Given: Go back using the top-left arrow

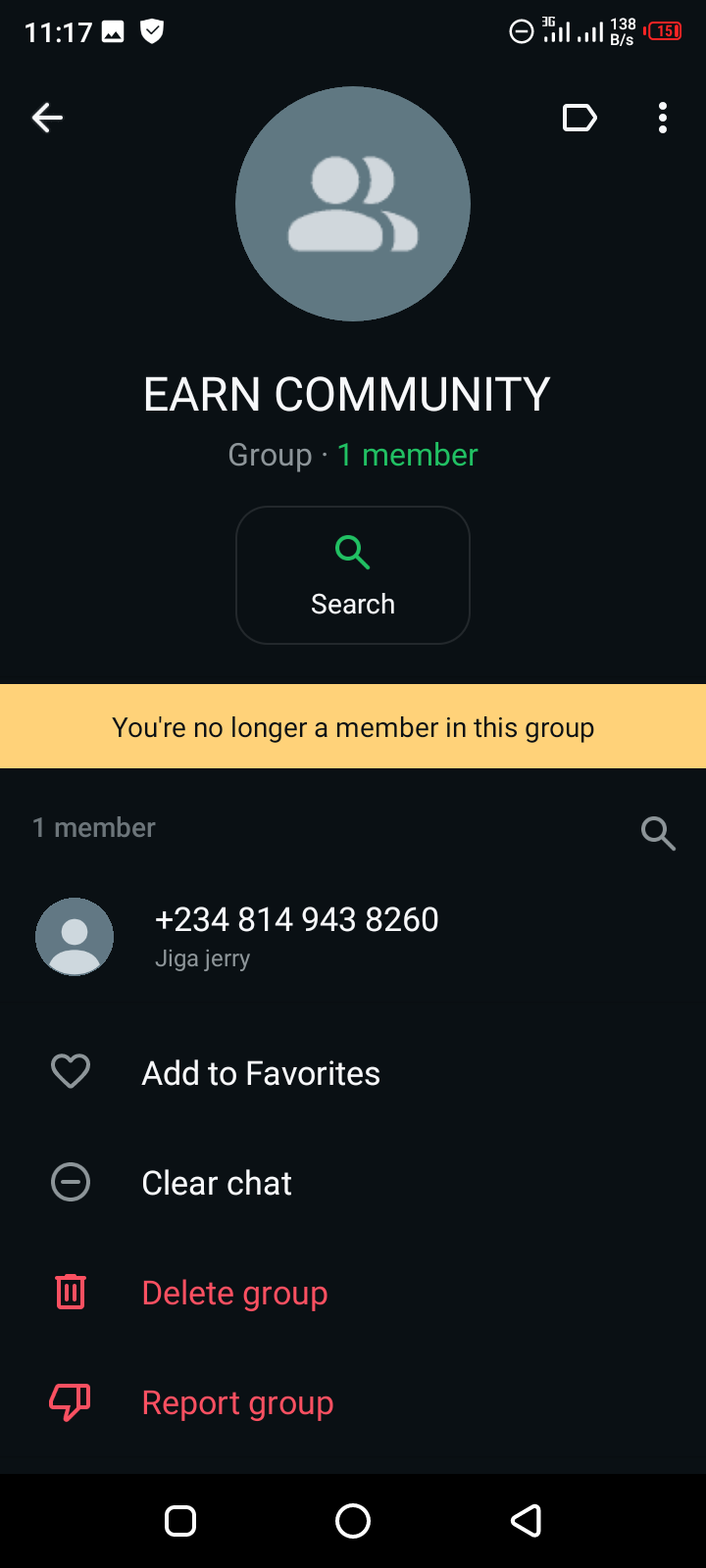Looking at the screenshot, I should pos(47,119).
